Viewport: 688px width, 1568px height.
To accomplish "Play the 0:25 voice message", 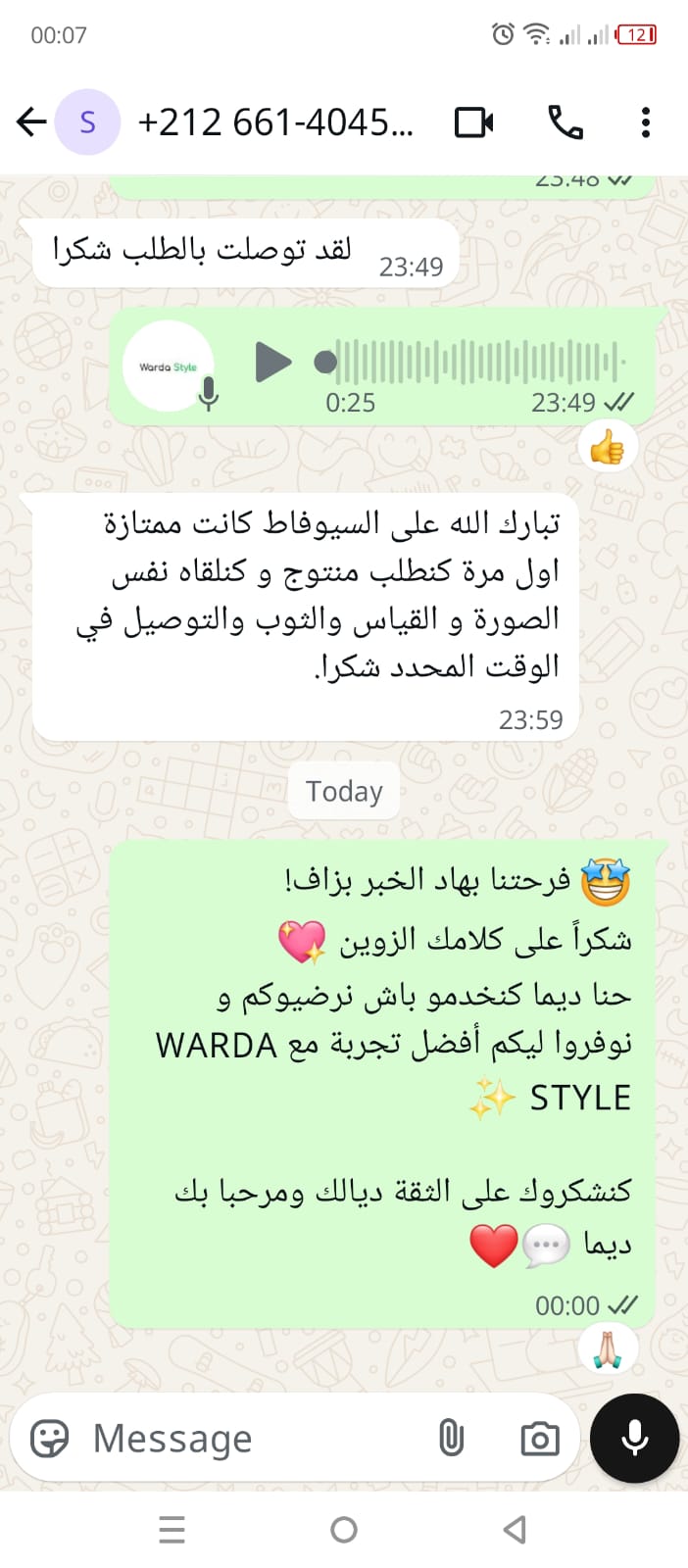I will click(271, 362).
